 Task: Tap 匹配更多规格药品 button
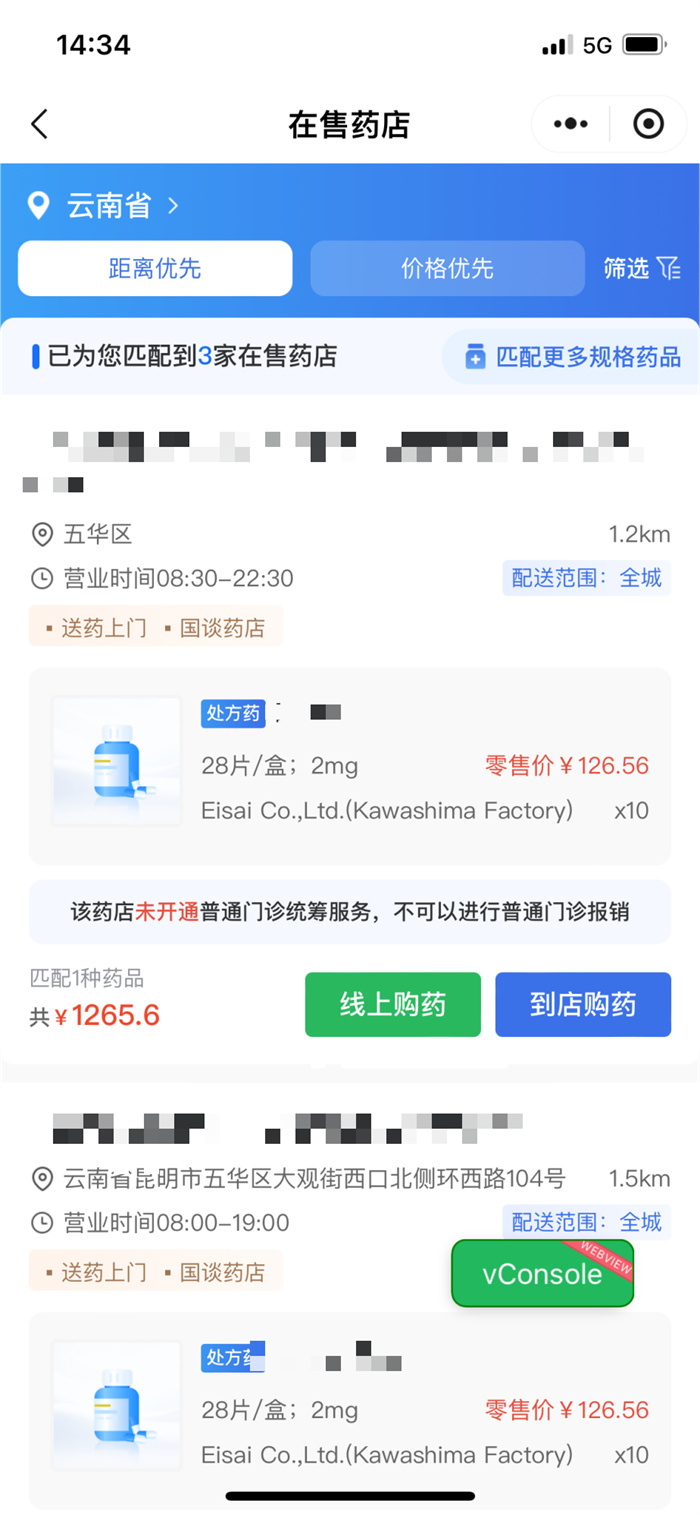[573, 357]
